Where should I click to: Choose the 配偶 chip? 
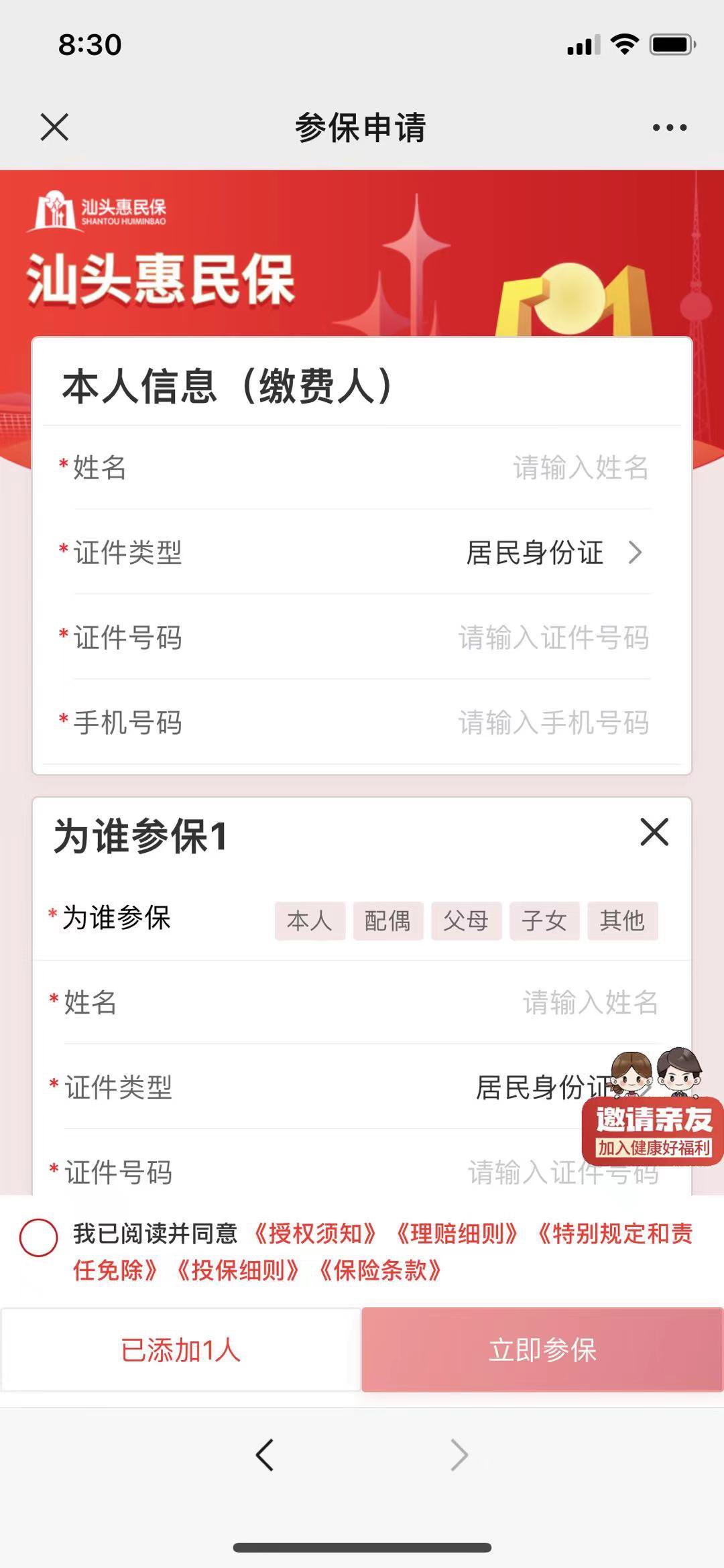(x=387, y=920)
